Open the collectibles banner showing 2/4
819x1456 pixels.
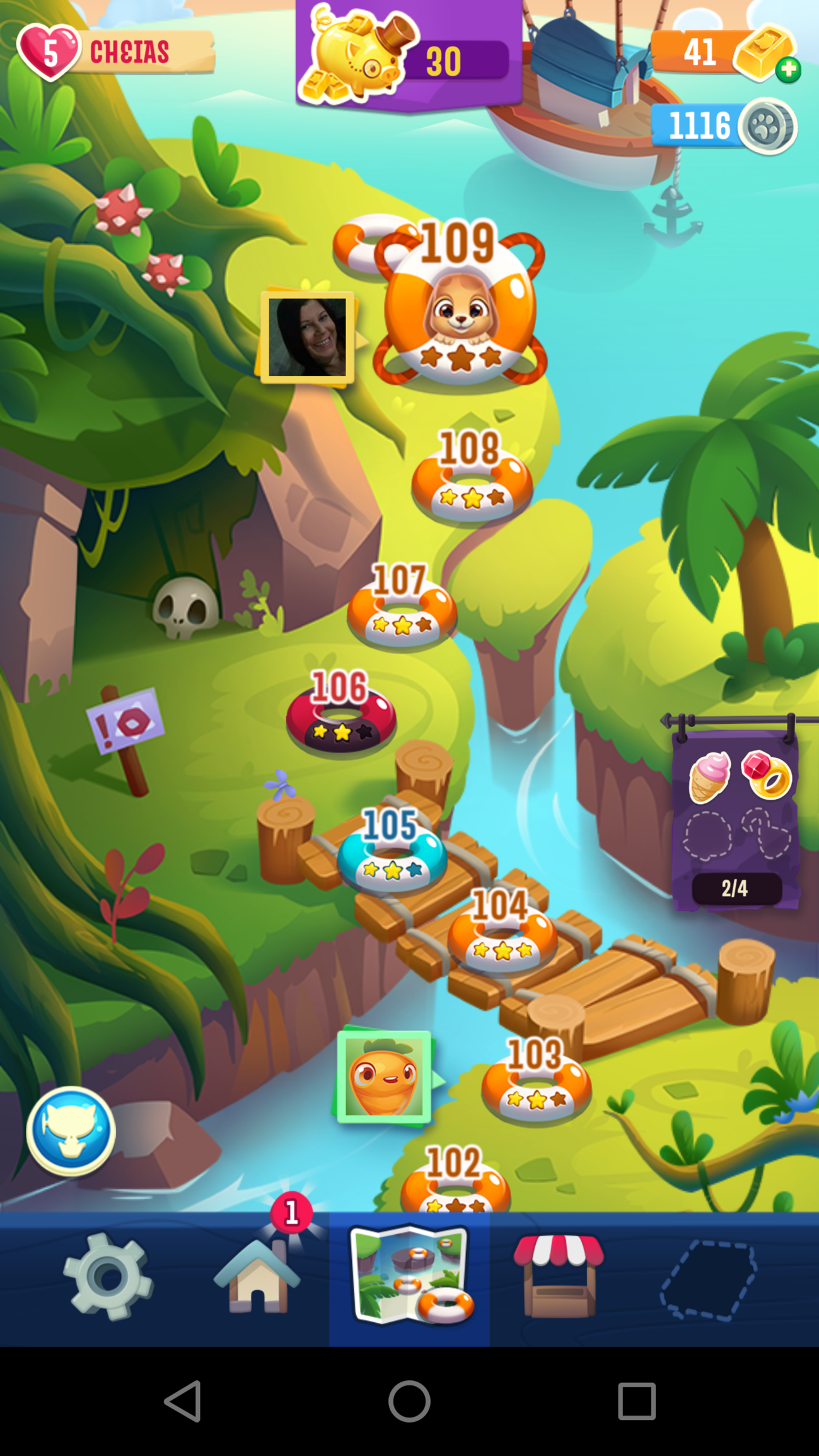(735, 820)
